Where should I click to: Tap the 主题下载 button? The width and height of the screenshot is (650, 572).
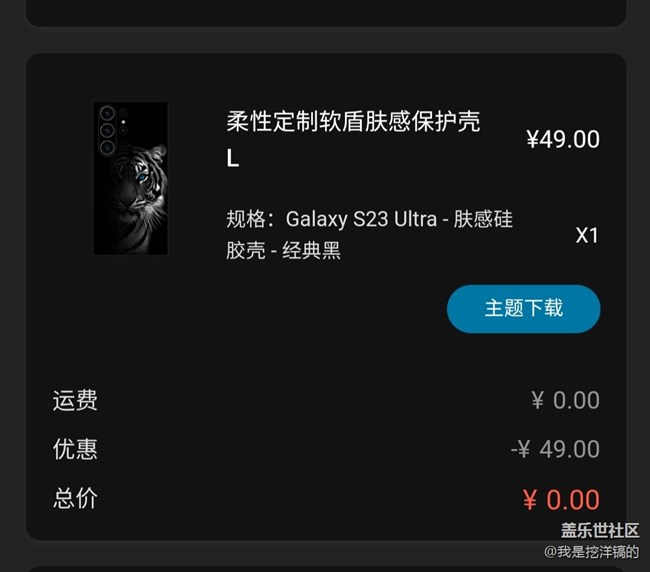tap(523, 308)
